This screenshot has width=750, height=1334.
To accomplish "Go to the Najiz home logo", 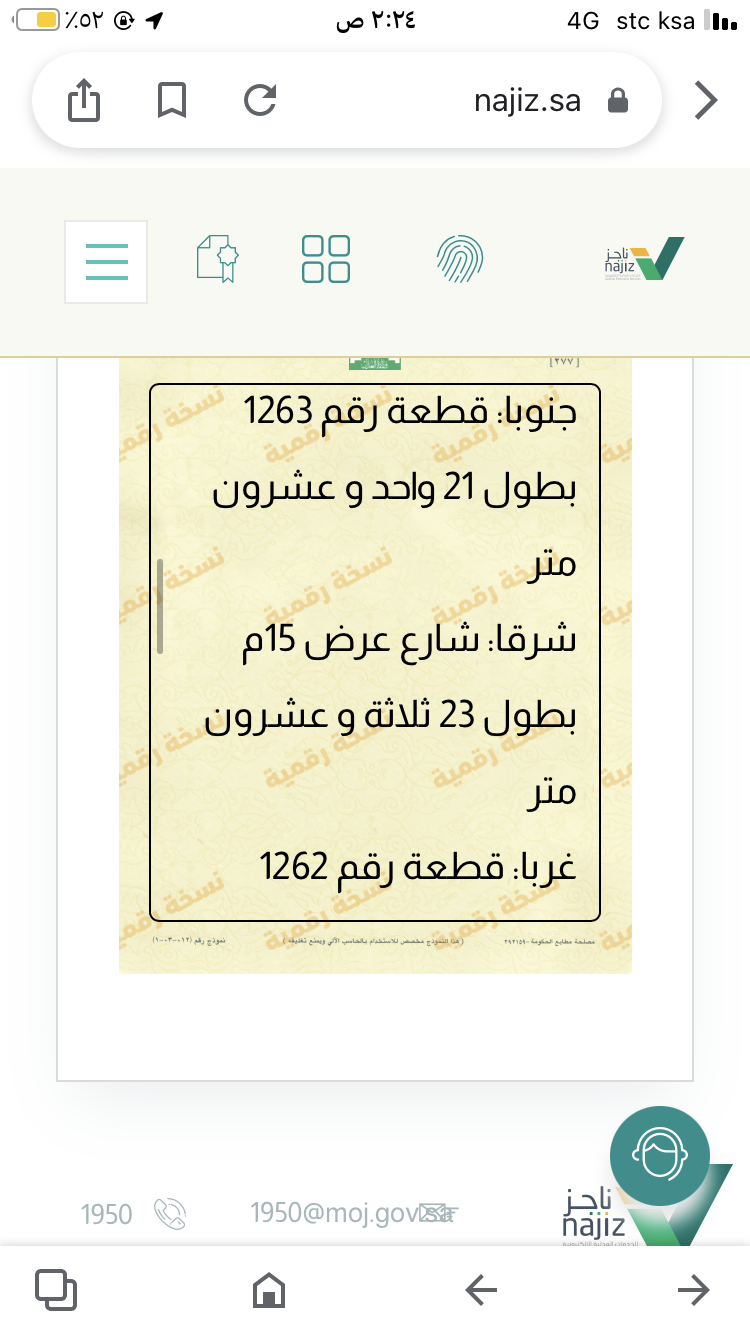I will 644,260.
